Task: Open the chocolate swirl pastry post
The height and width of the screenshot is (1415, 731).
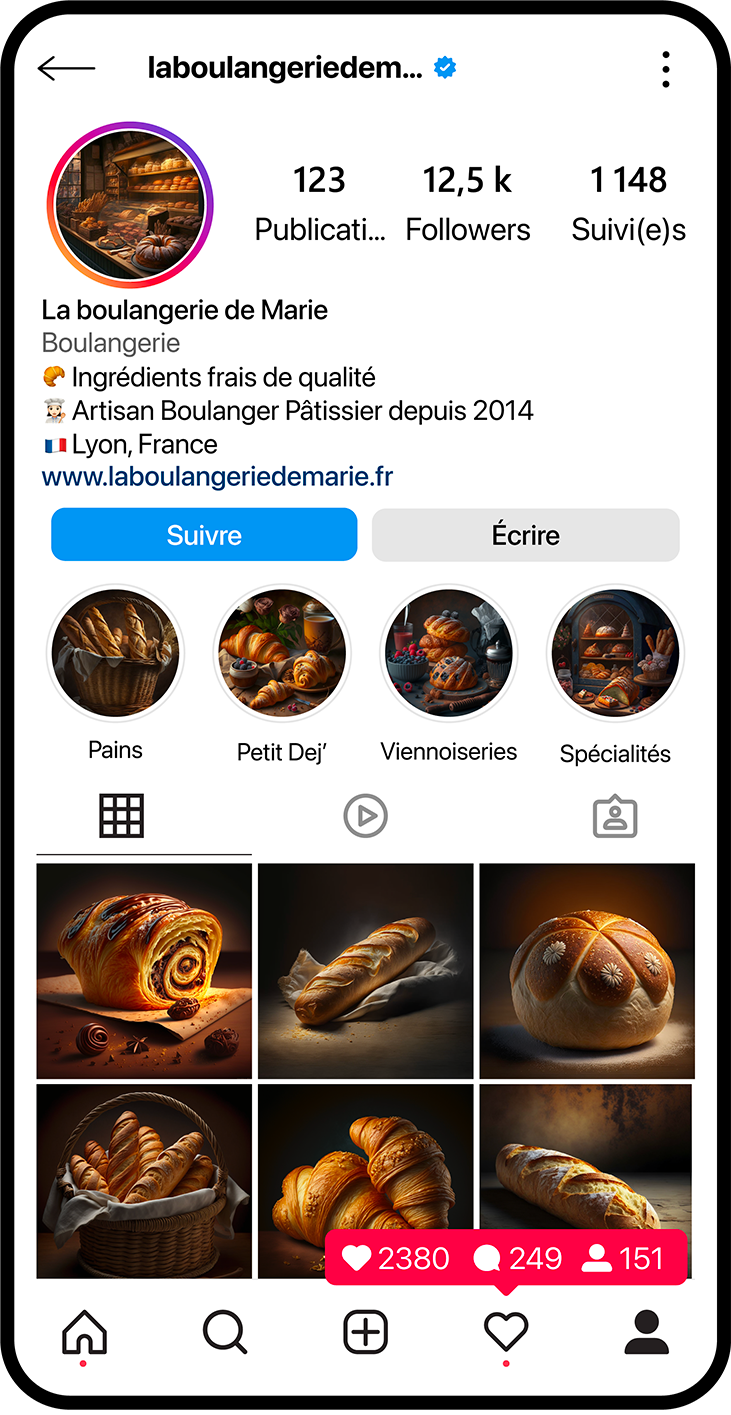Action: click(144, 970)
